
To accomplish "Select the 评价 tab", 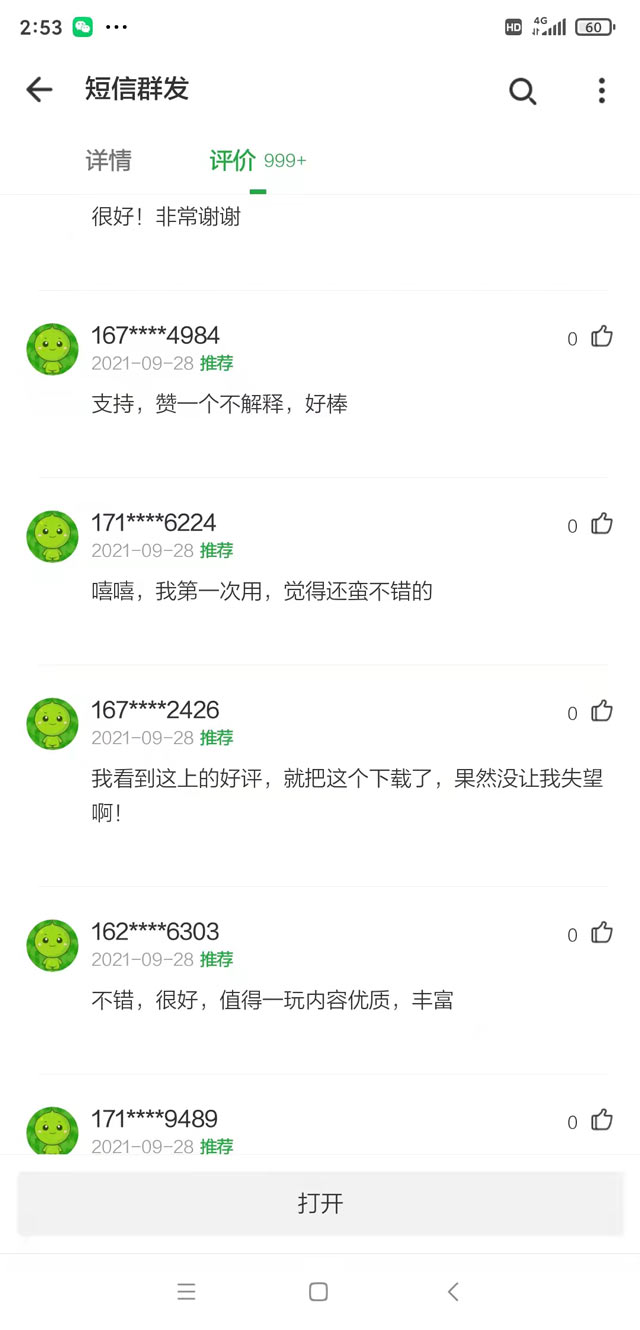I will click(233, 161).
